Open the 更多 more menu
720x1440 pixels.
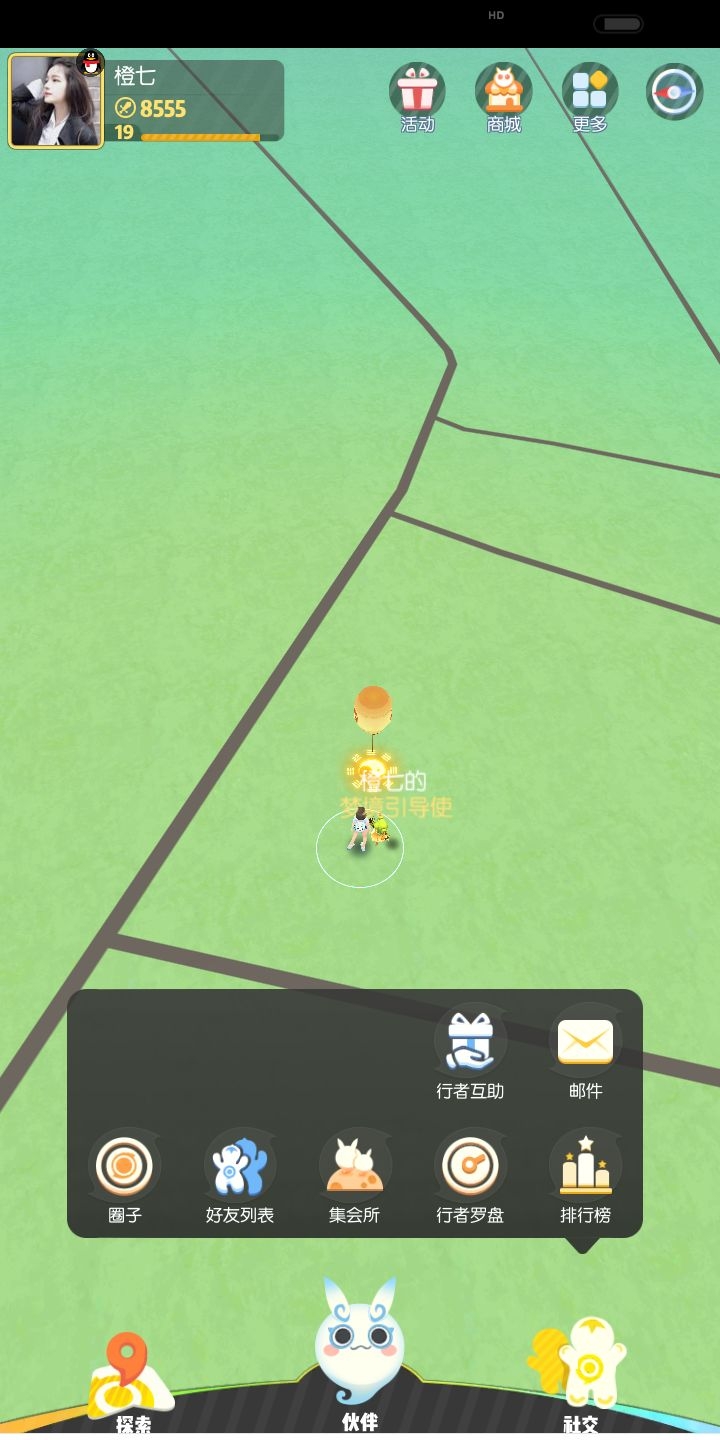589,94
